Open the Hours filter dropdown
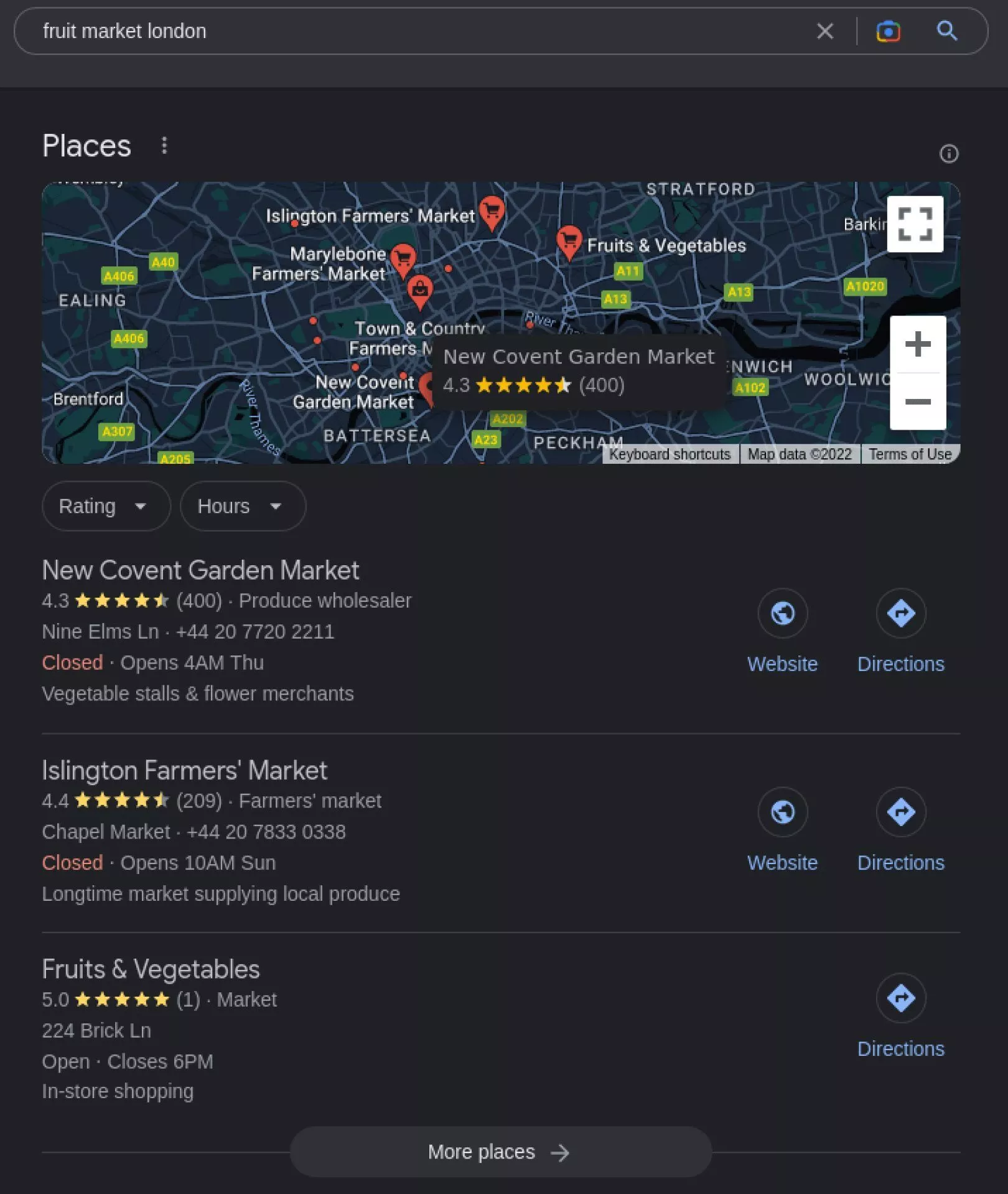Screen dimensions: 1008x1194 (242, 506)
